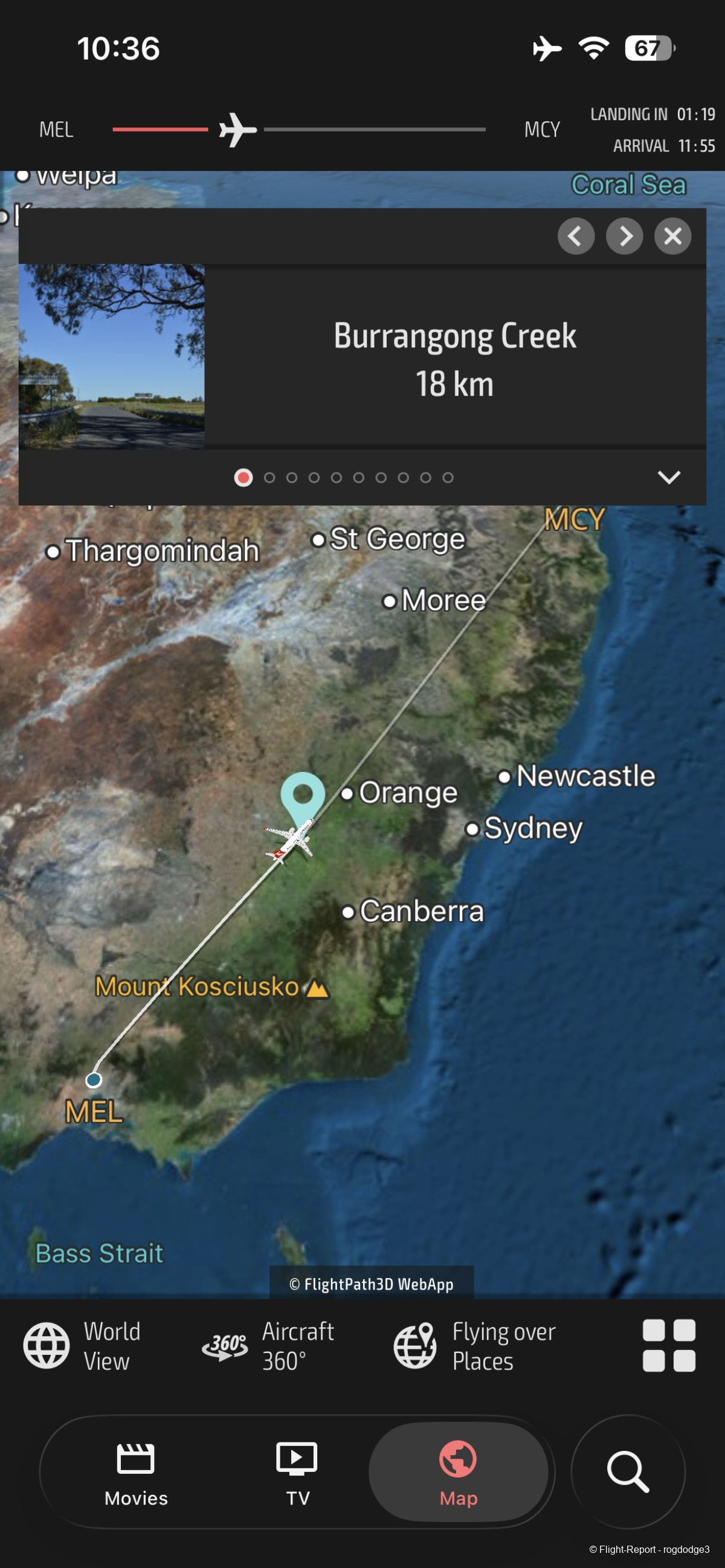The height and width of the screenshot is (1568, 725).
Task: Open the search magnifier button
Action: click(628, 1472)
